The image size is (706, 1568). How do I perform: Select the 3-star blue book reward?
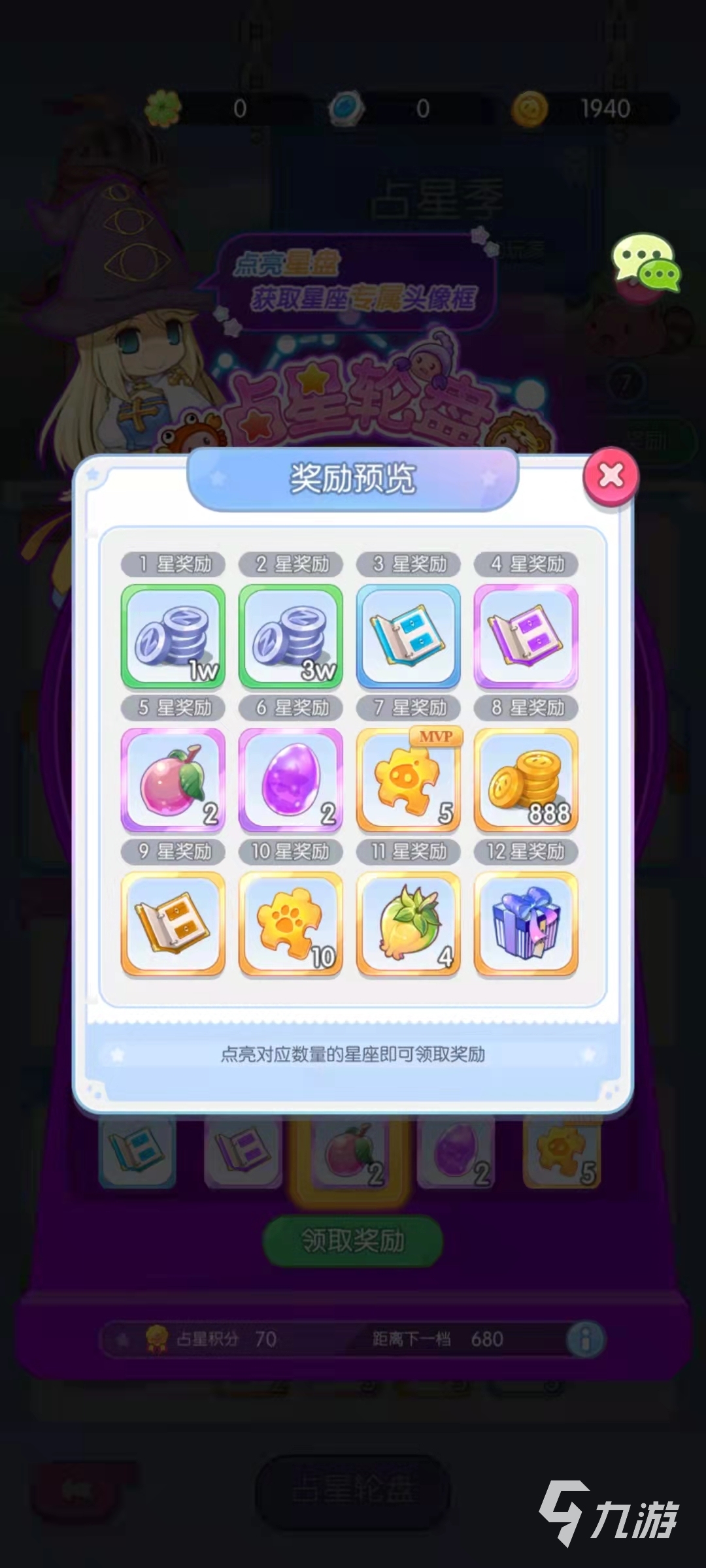click(409, 636)
